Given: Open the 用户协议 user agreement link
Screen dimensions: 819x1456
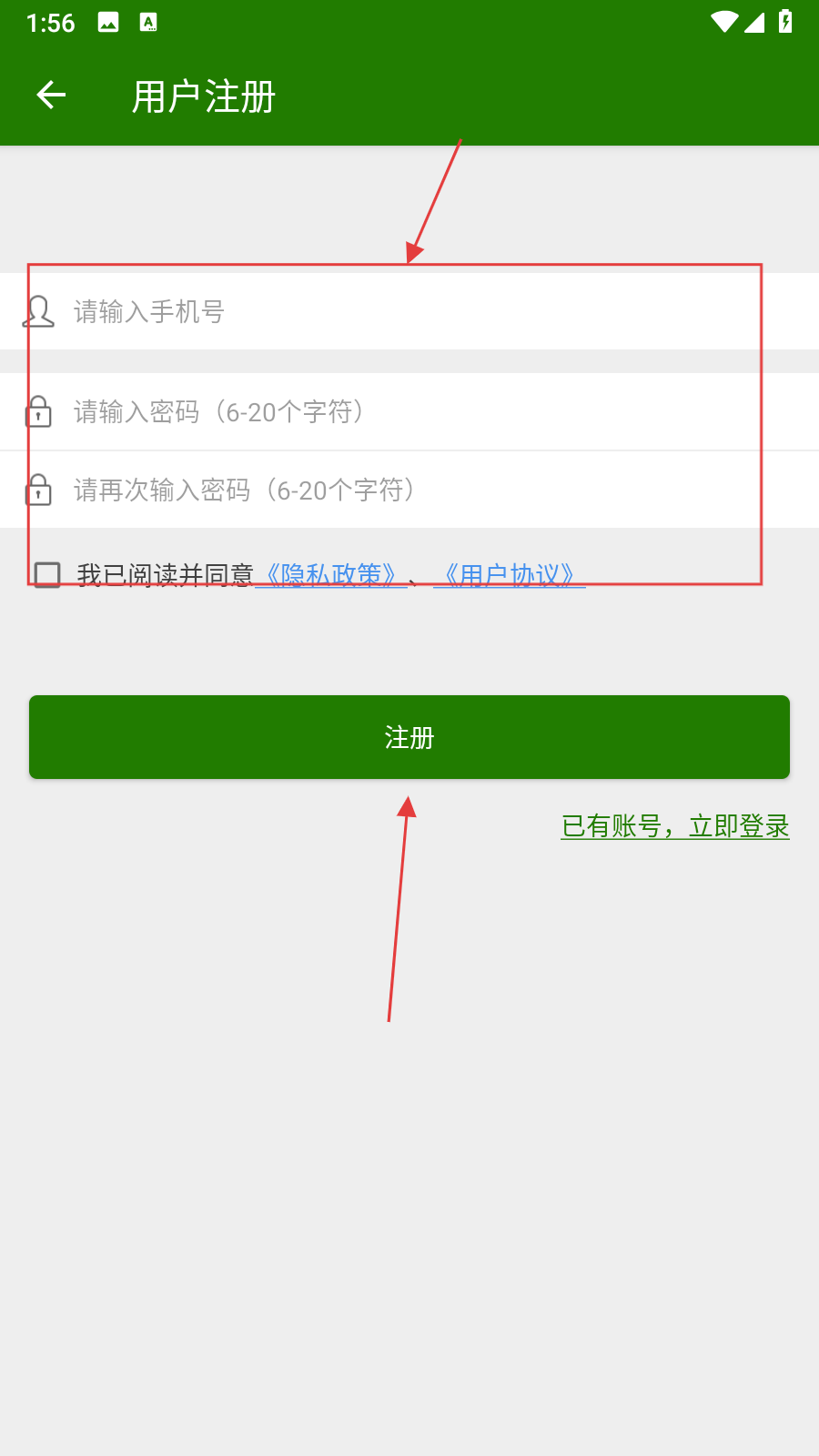Looking at the screenshot, I should point(510,575).
